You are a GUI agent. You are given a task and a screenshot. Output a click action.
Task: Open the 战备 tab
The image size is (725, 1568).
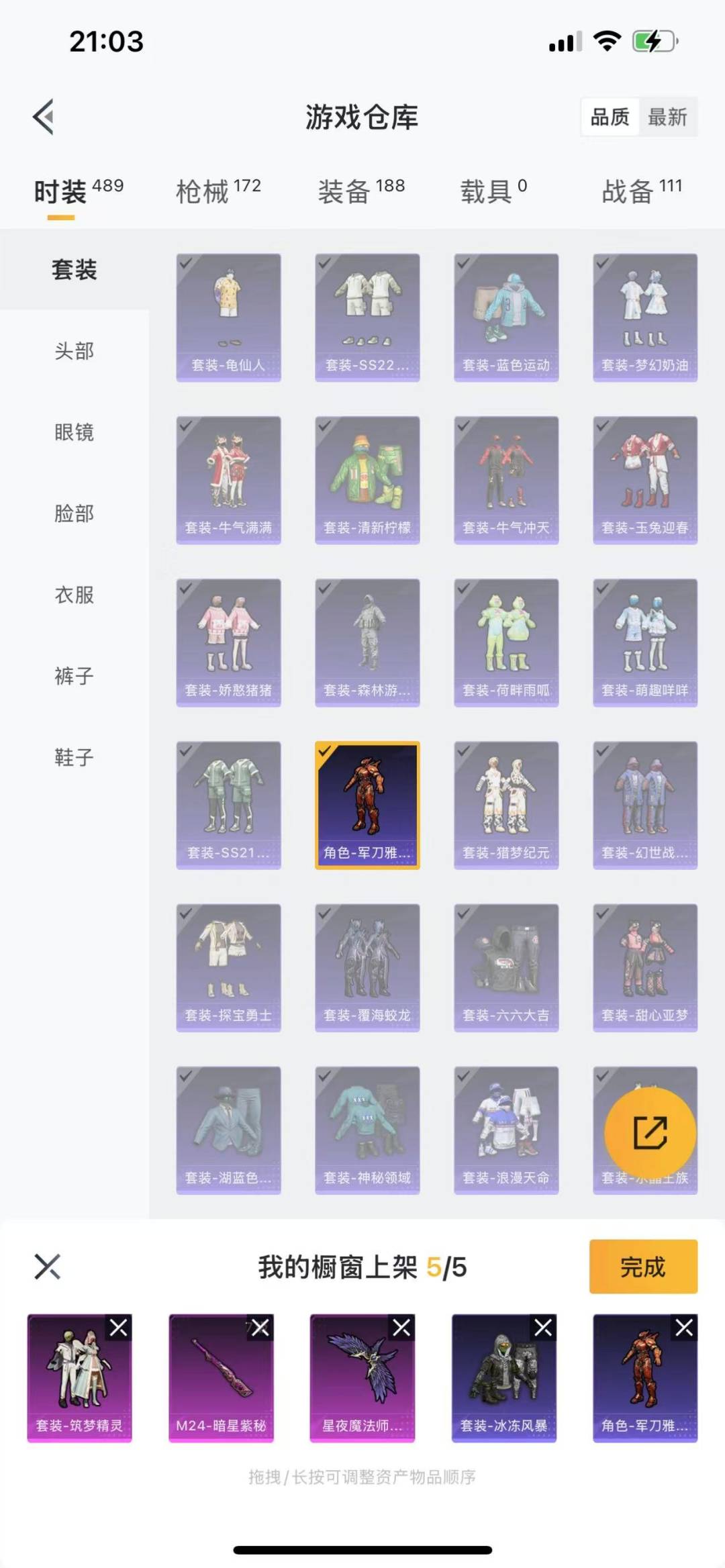coord(641,191)
